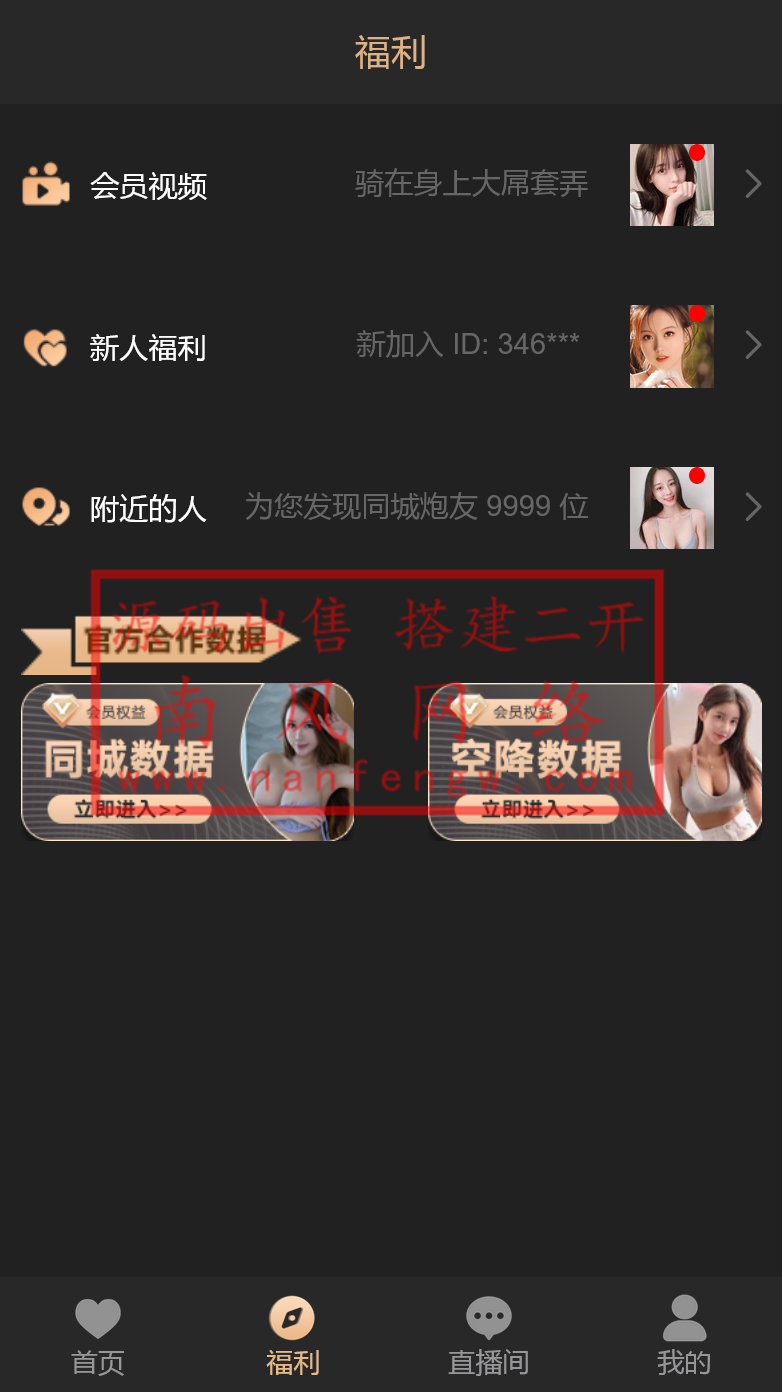Go to the 直播间 tab
The image size is (782, 1392).
[488, 1336]
